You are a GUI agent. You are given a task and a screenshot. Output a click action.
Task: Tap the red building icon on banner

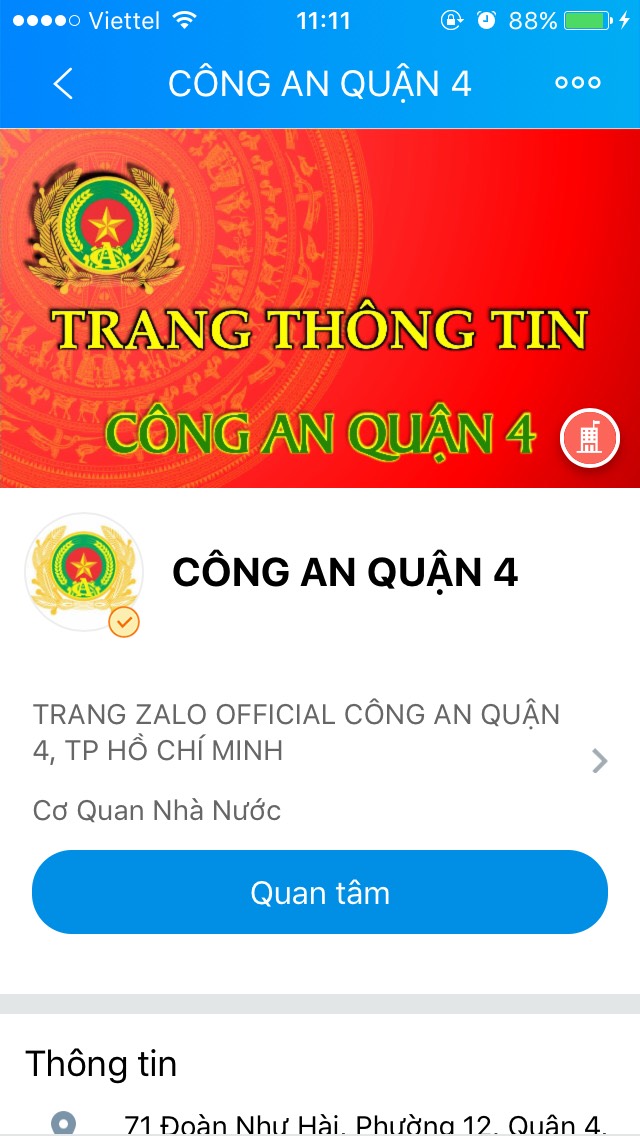[x=590, y=439]
